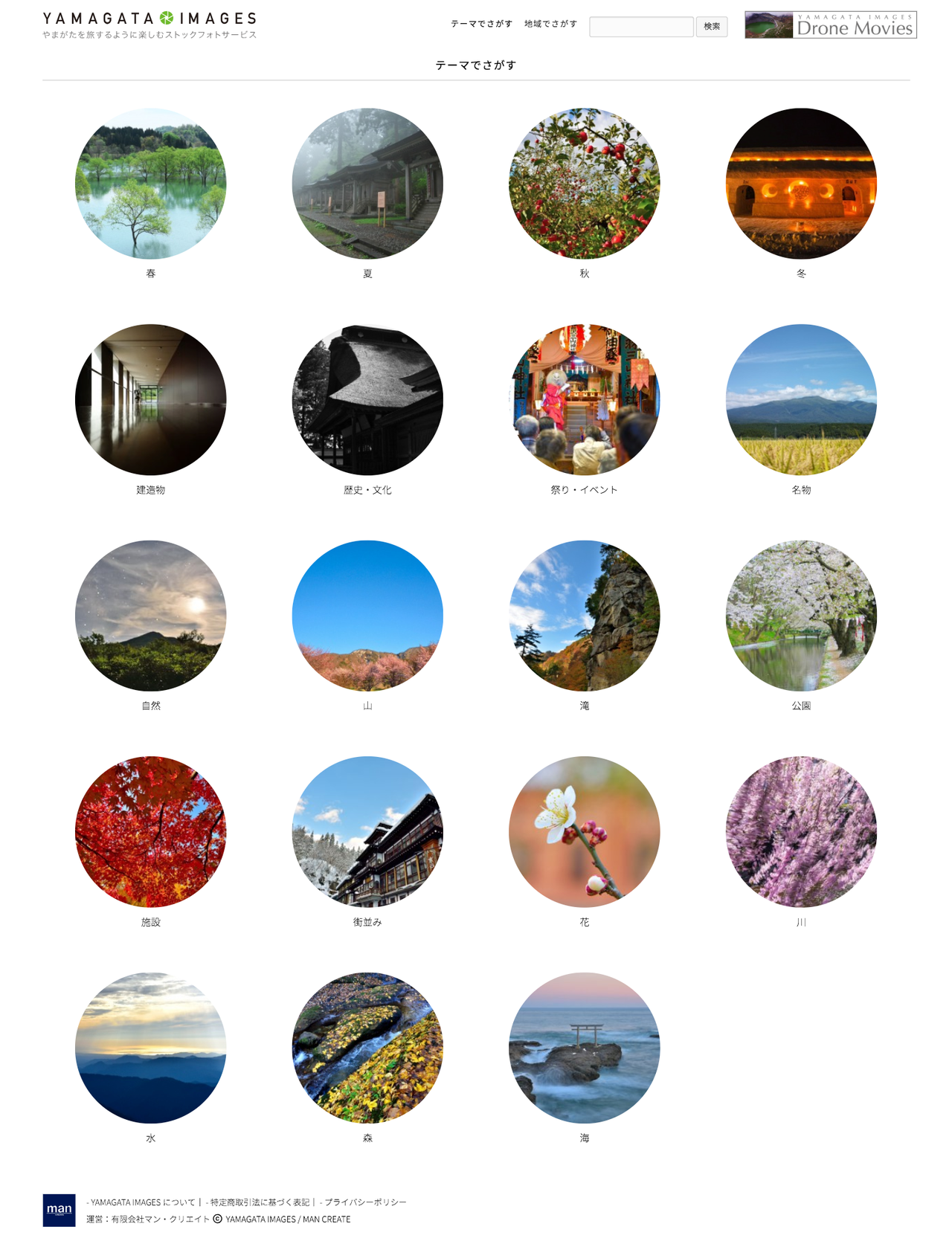Viewport: 952px width, 1238px height.
Task: View the 公園 category photos
Action: click(x=801, y=616)
